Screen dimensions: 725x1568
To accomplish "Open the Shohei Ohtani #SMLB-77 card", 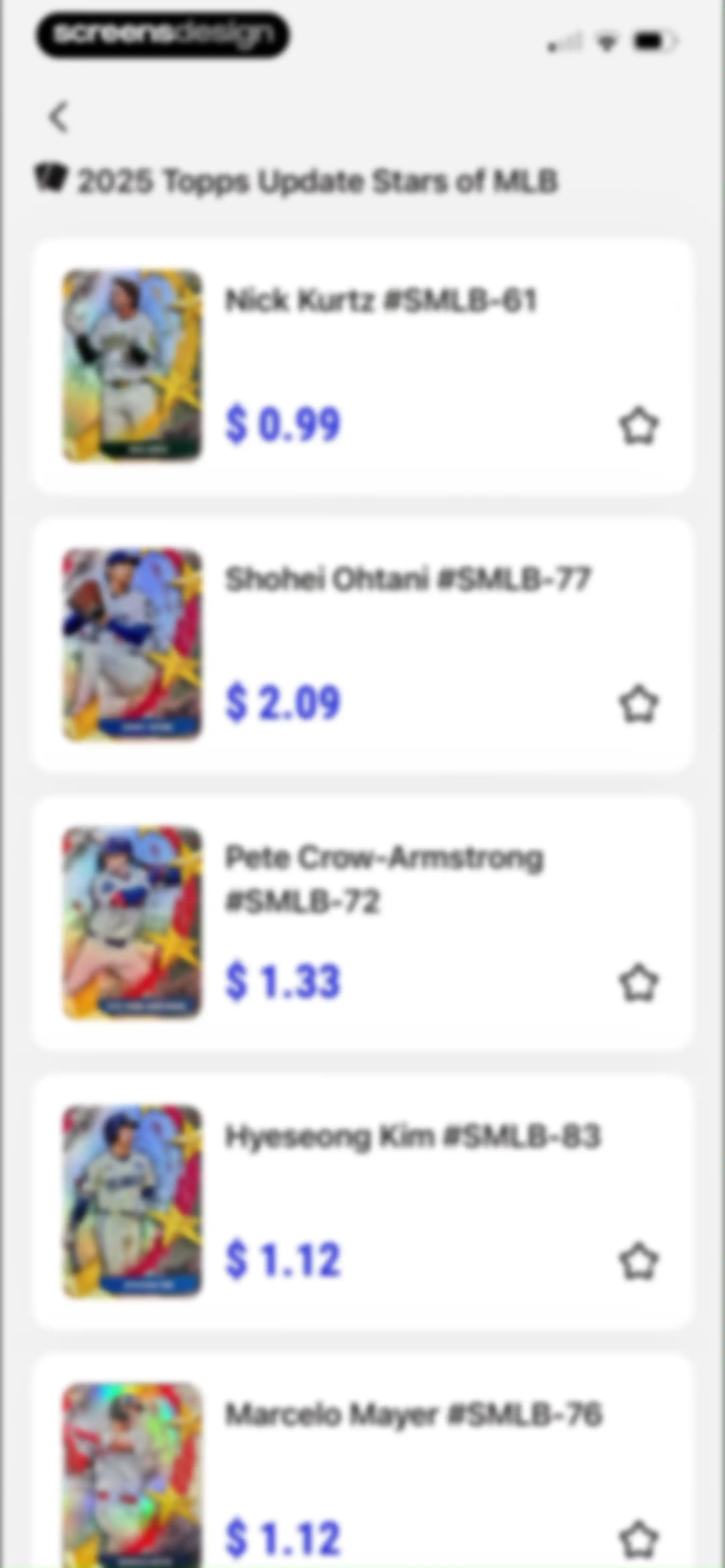I will tap(362, 645).
